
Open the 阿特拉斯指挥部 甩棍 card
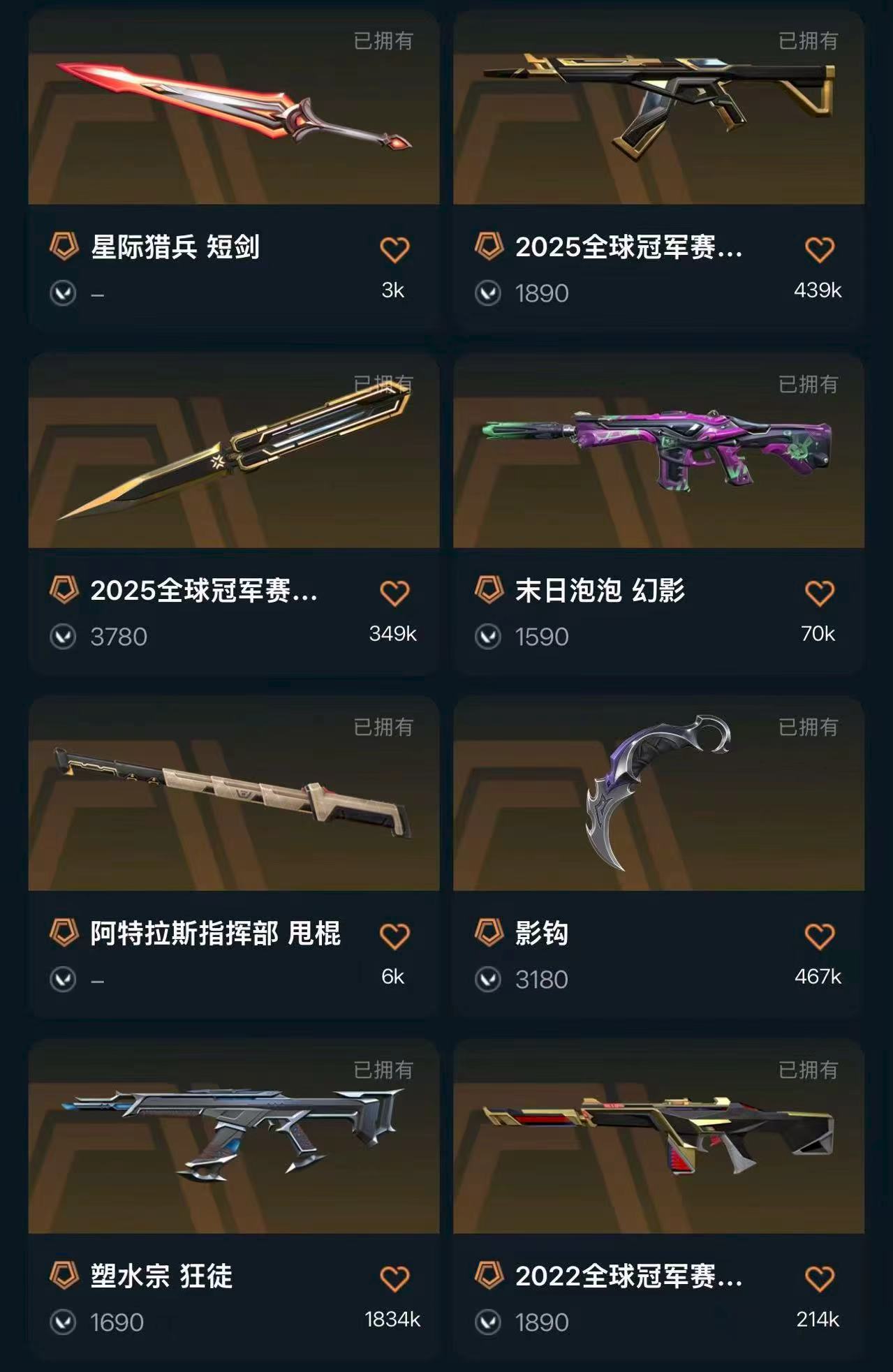[x=233, y=796]
